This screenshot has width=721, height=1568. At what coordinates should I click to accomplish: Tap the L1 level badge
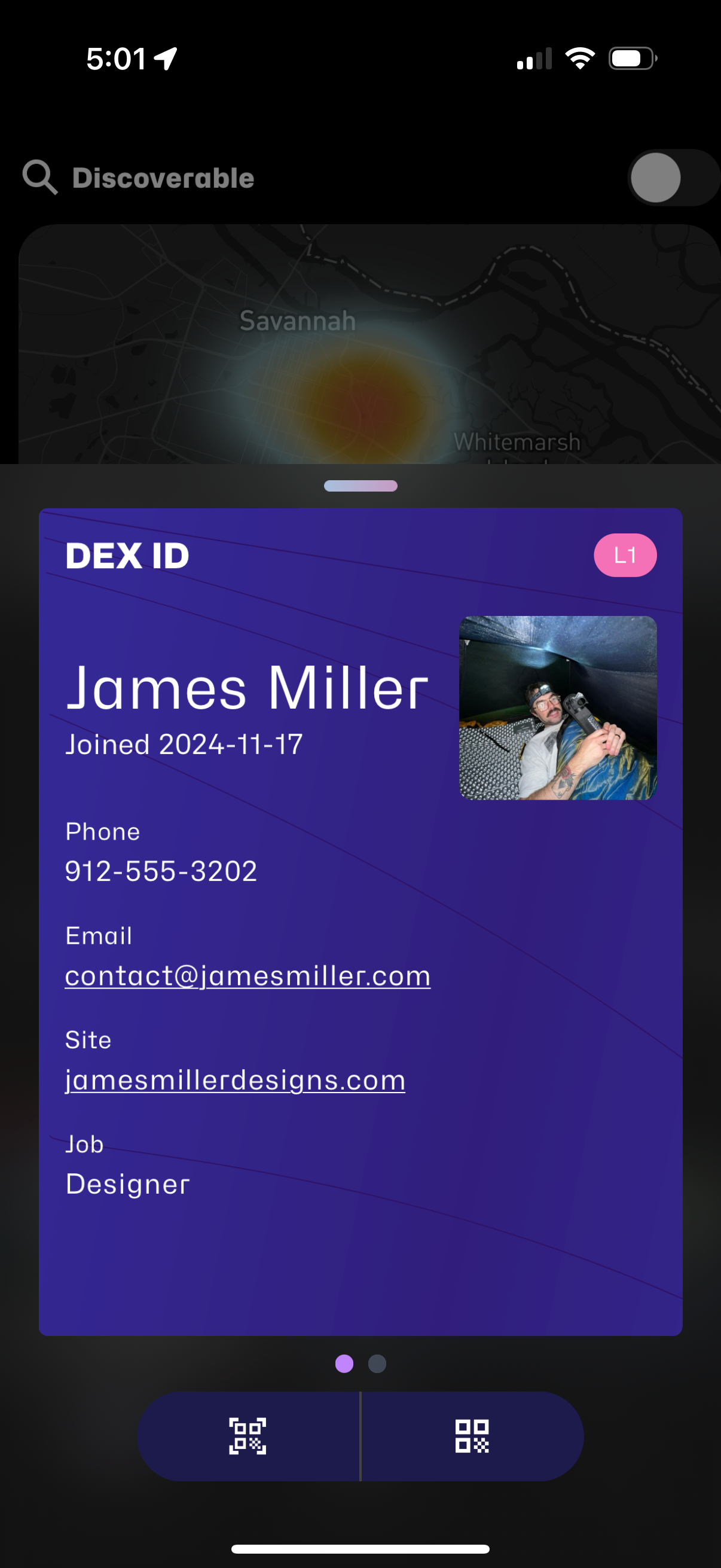(x=625, y=555)
